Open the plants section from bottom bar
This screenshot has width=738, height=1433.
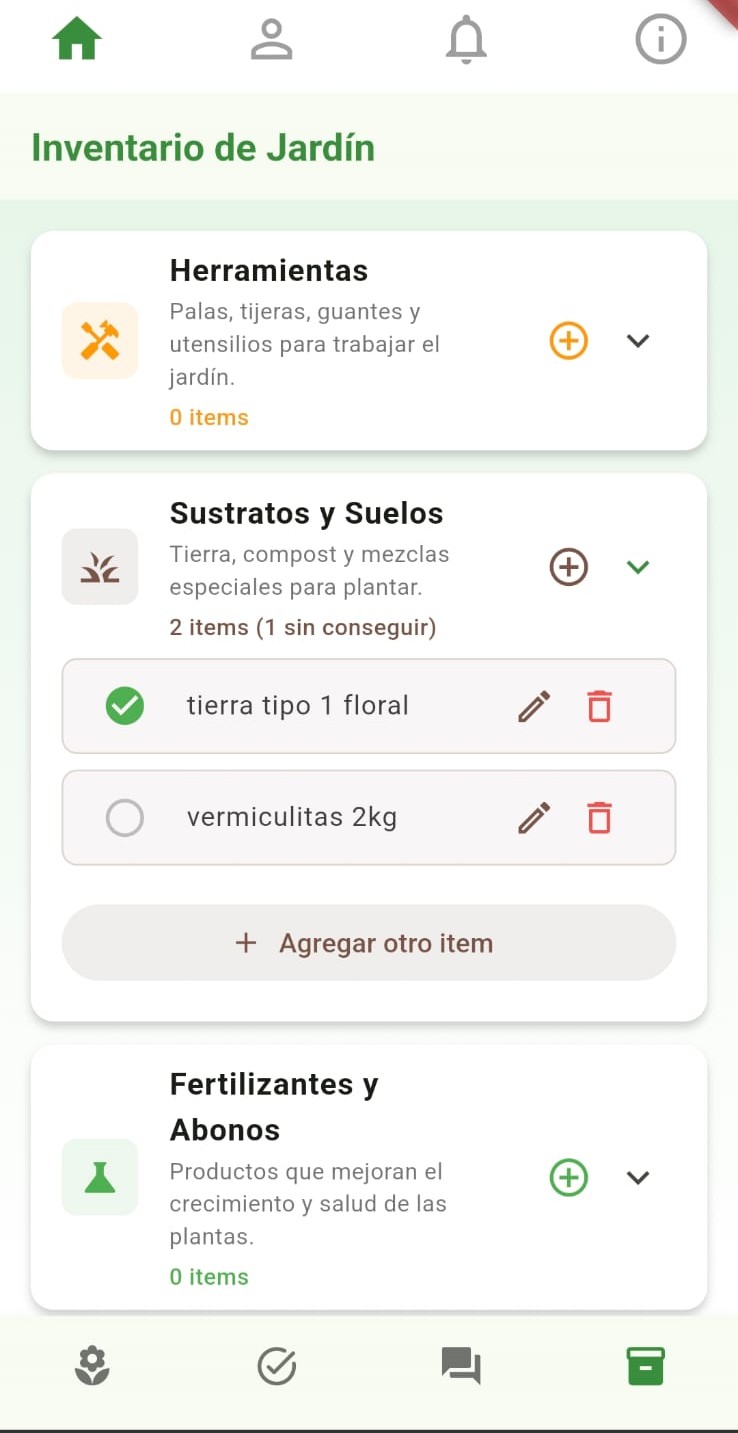click(92, 1365)
